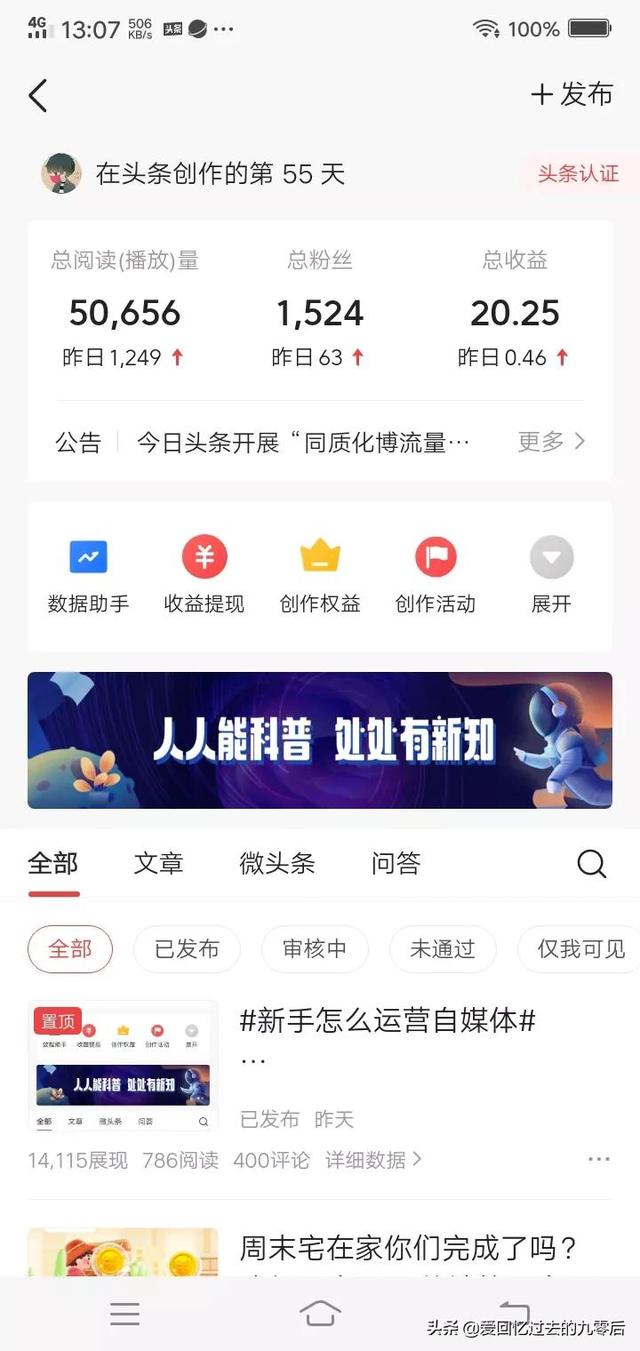
Task: Switch to the 文章 tab
Action: tap(159, 863)
